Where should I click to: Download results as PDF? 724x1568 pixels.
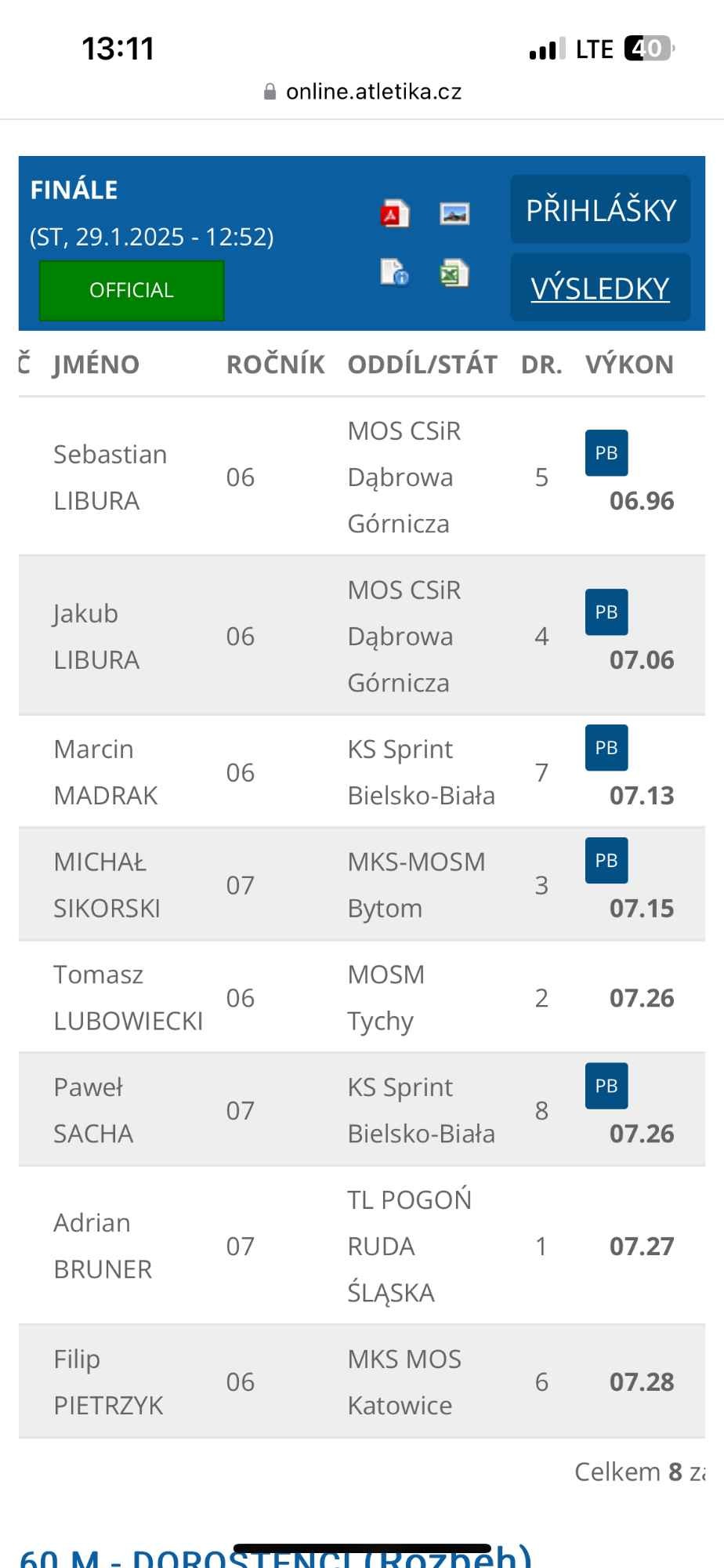(x=394, y=213)
